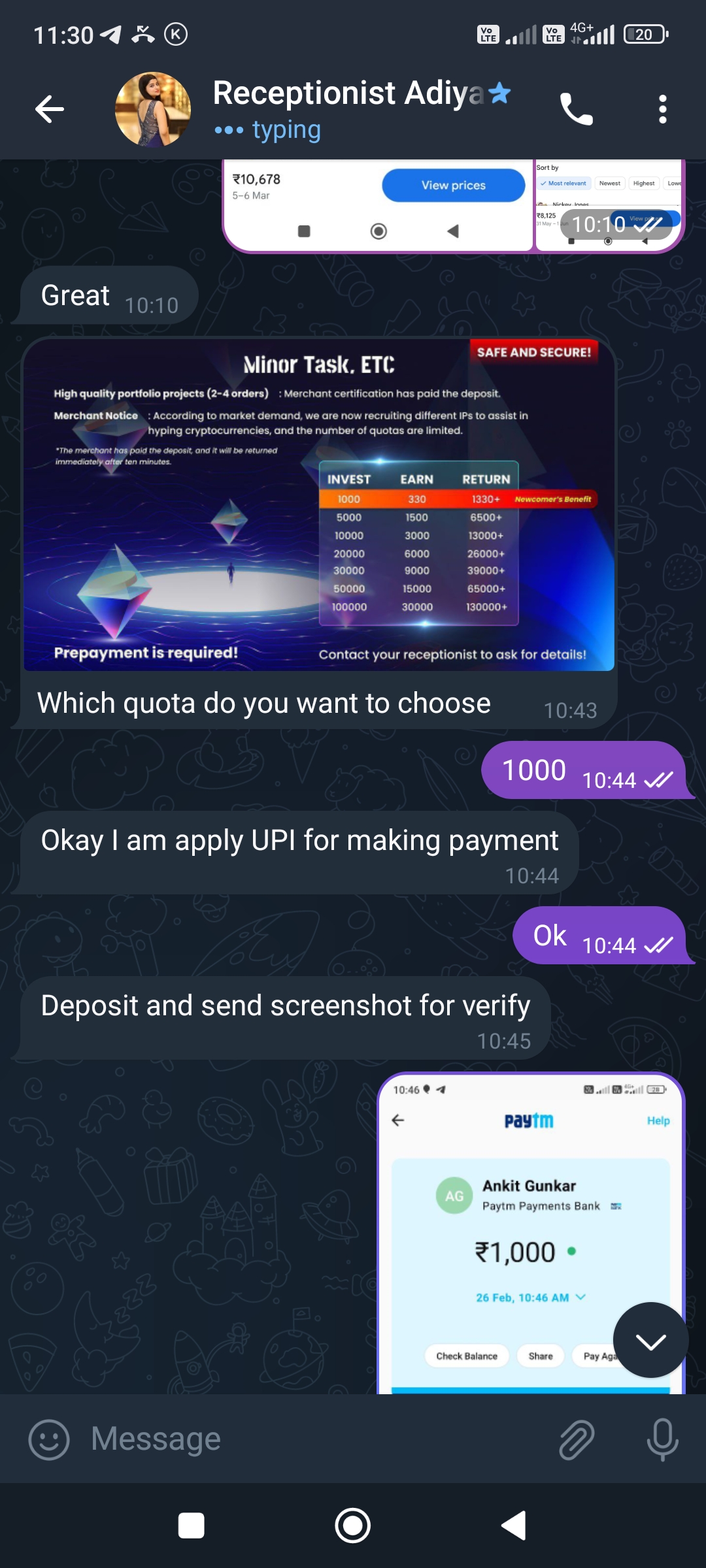Attach a file with the paperclip

click(577, 1439)
